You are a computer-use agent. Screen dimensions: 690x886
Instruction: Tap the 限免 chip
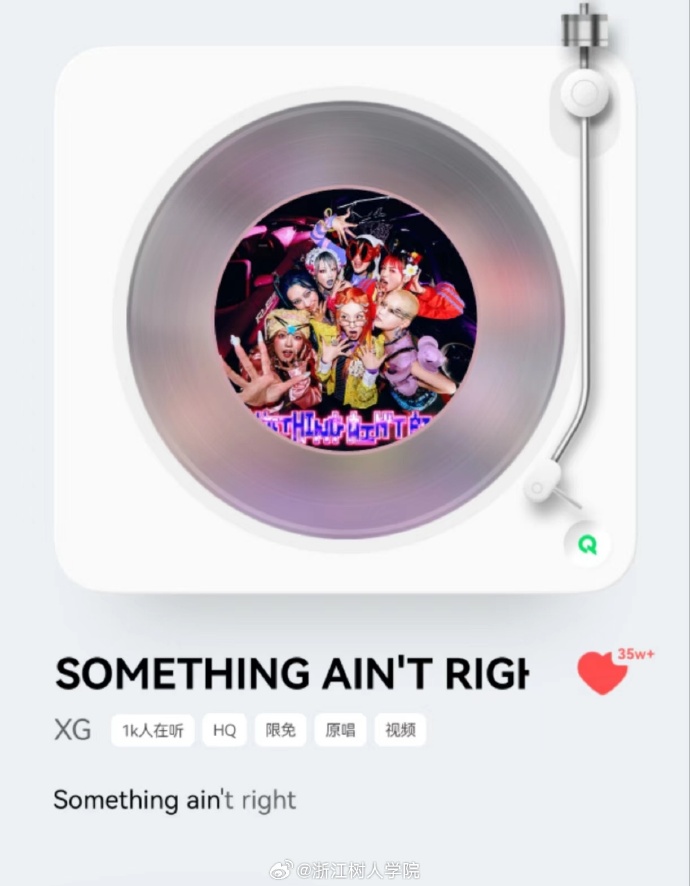(x=281, y=730)
